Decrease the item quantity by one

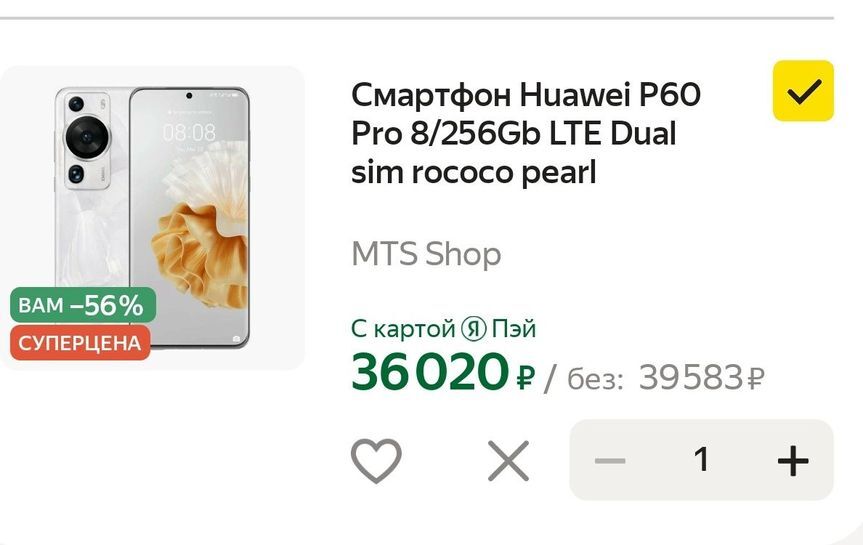point(609,461)
